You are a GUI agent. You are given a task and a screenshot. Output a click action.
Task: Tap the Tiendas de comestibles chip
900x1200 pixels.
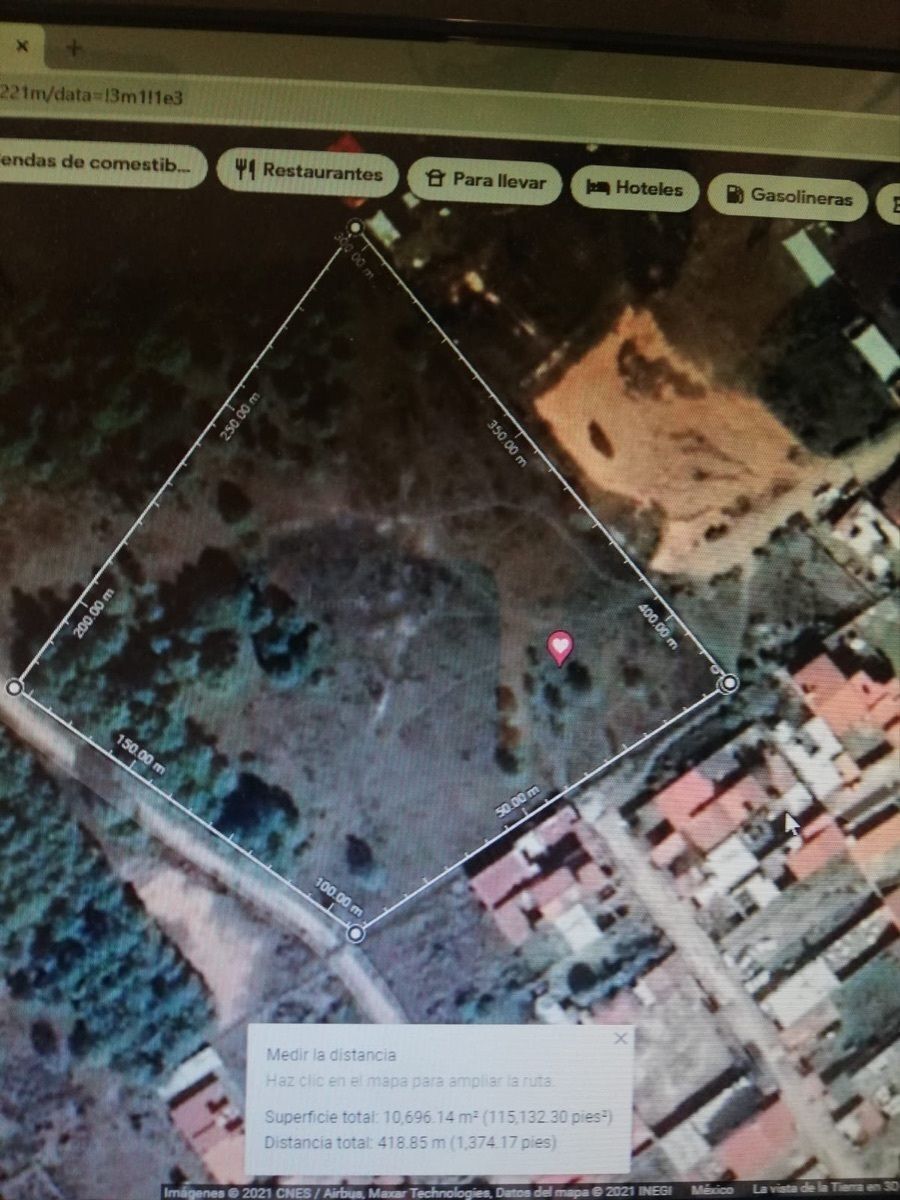[x=100, y=164]
